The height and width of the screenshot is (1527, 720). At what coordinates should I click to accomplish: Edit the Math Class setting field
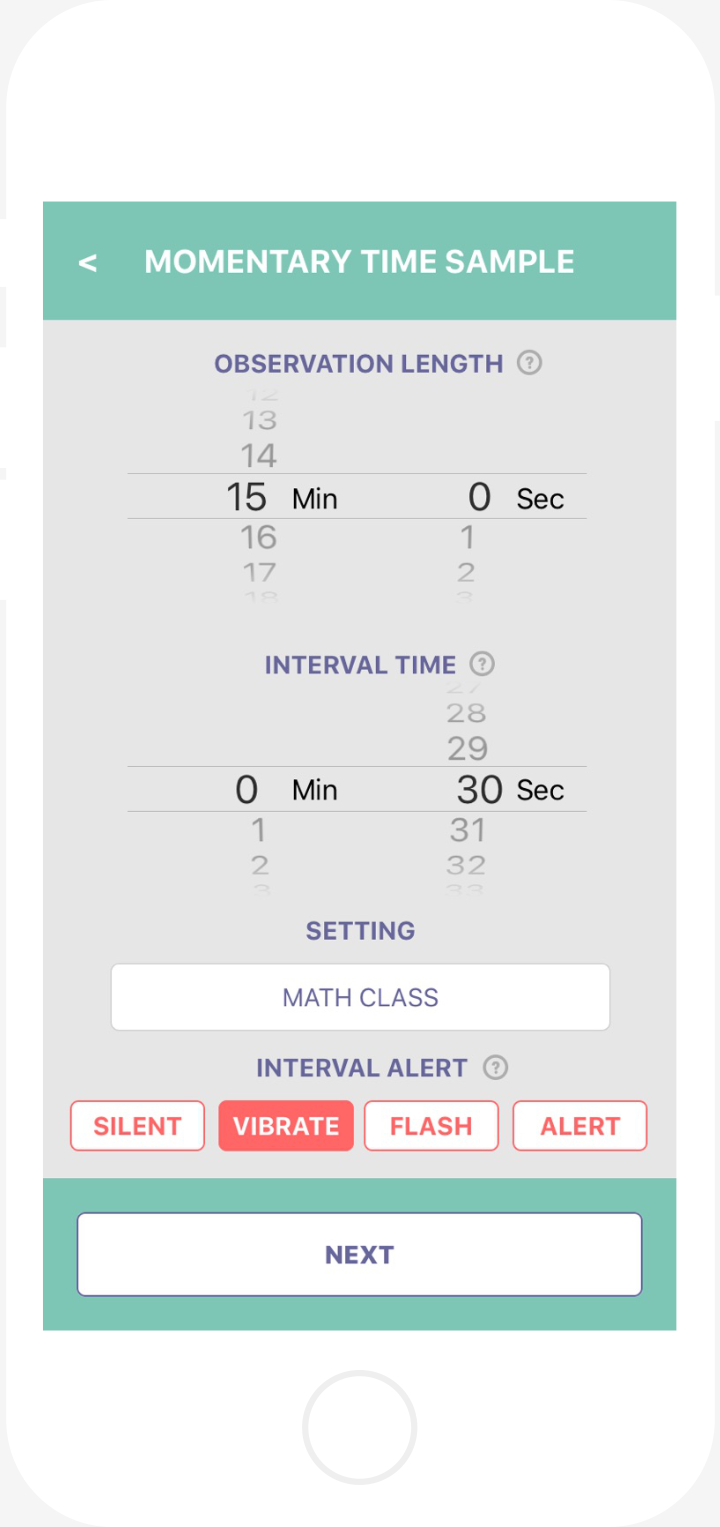360,997
